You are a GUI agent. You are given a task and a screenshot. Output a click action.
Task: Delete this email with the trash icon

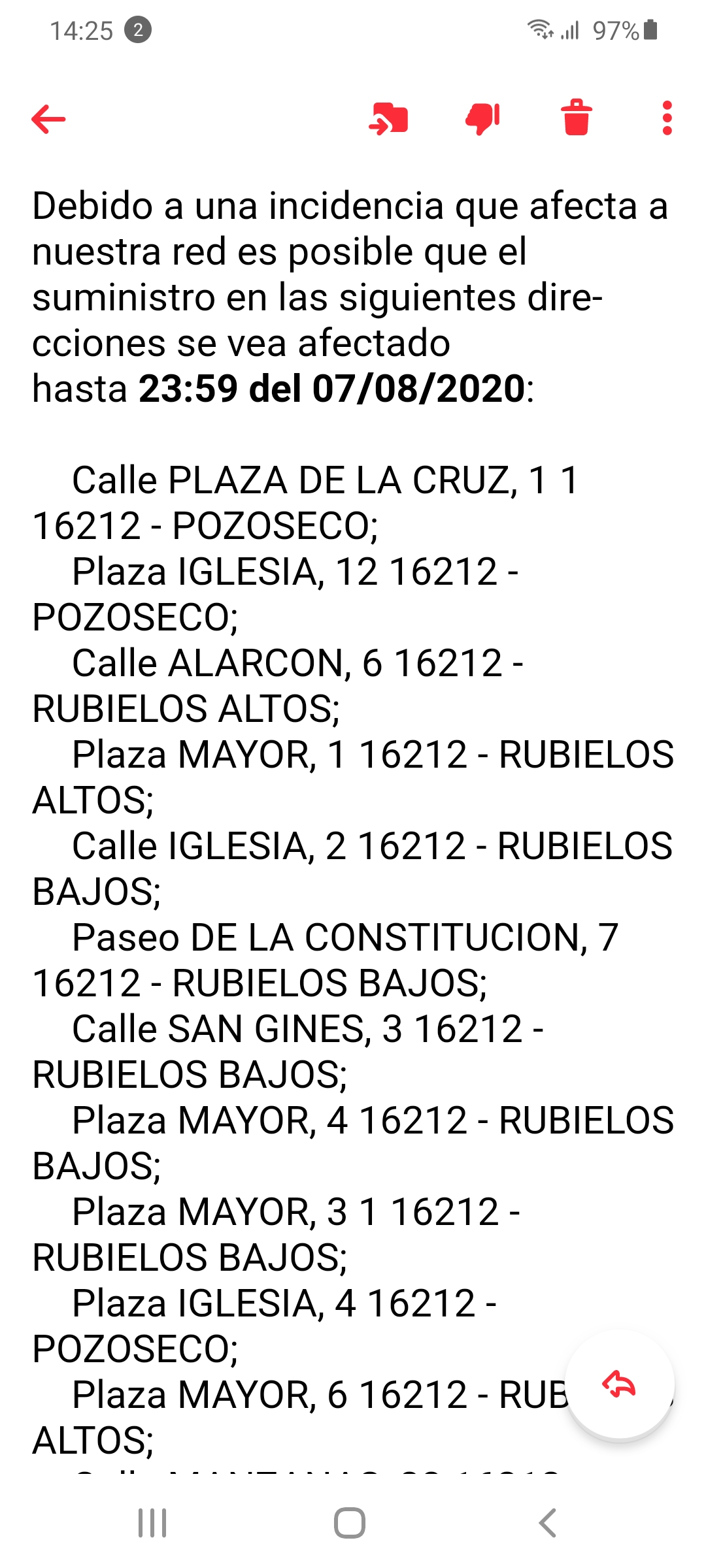coord(577,118)
